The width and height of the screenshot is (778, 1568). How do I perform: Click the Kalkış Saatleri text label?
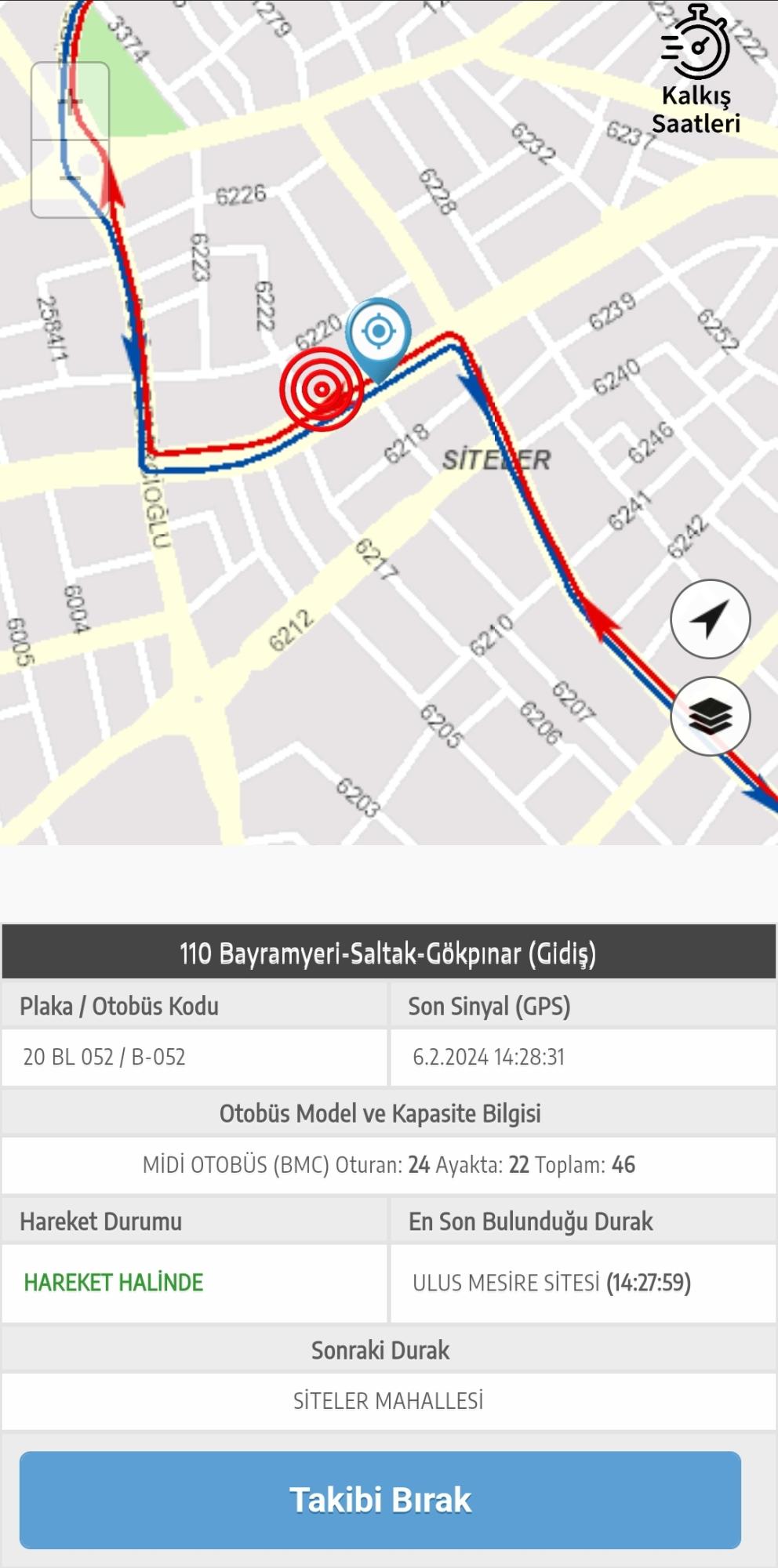pos(696,110)
